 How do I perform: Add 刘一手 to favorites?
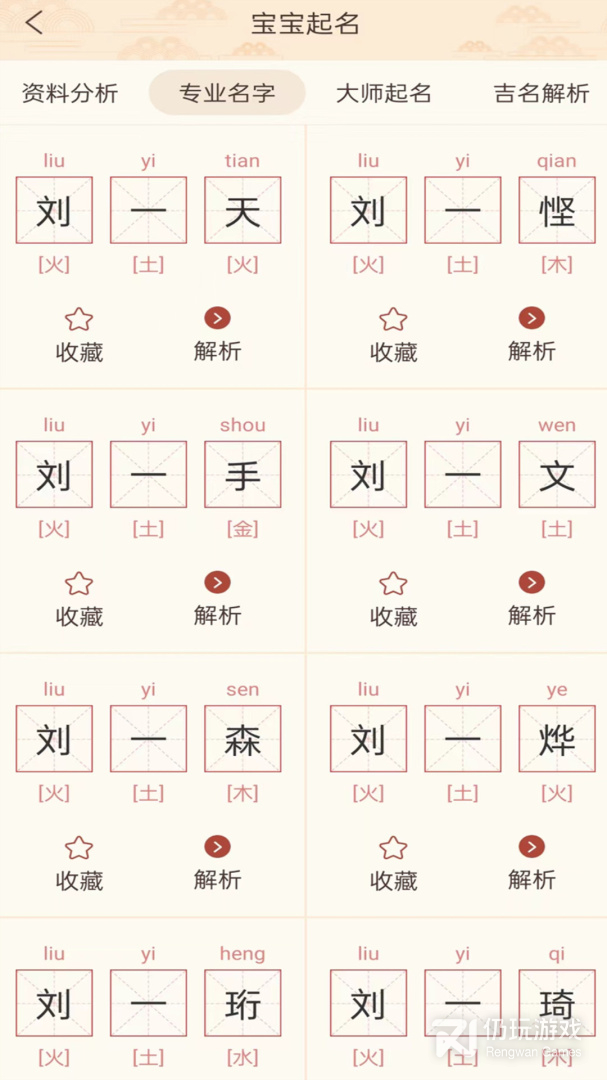79,598
